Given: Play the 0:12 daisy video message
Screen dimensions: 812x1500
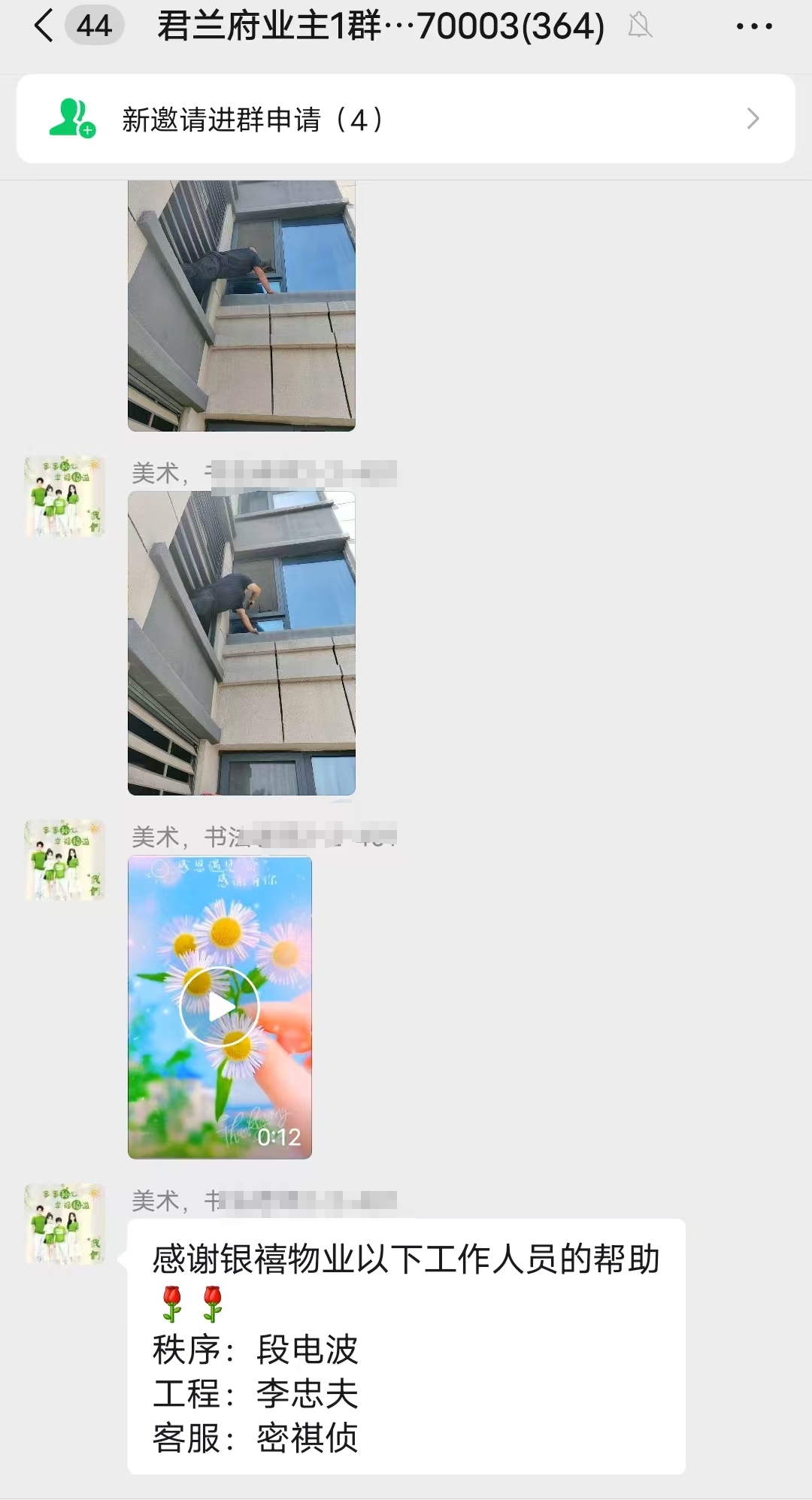Looking at the screenshot, I should (x=220, y=1007).
